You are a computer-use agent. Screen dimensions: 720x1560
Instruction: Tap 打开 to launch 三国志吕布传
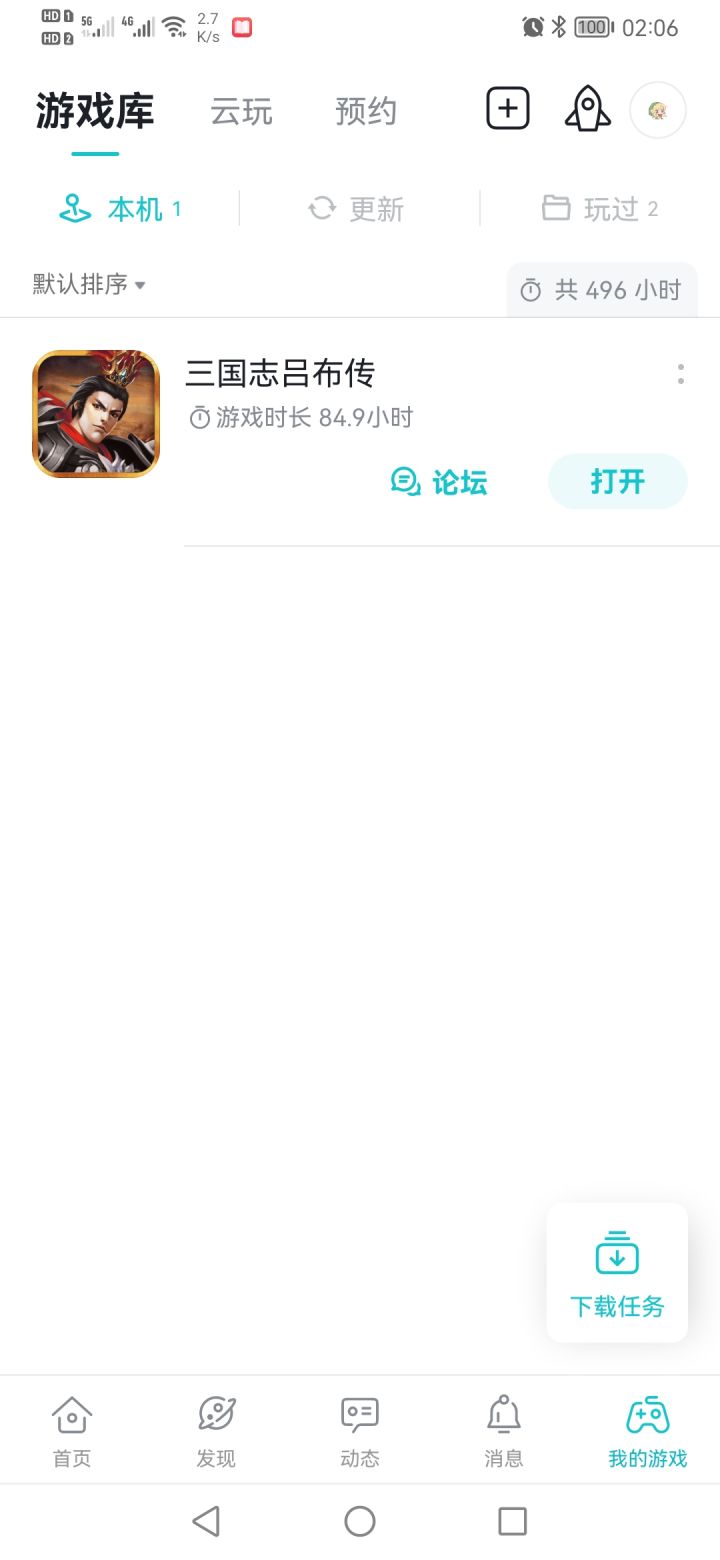point(617,482)
